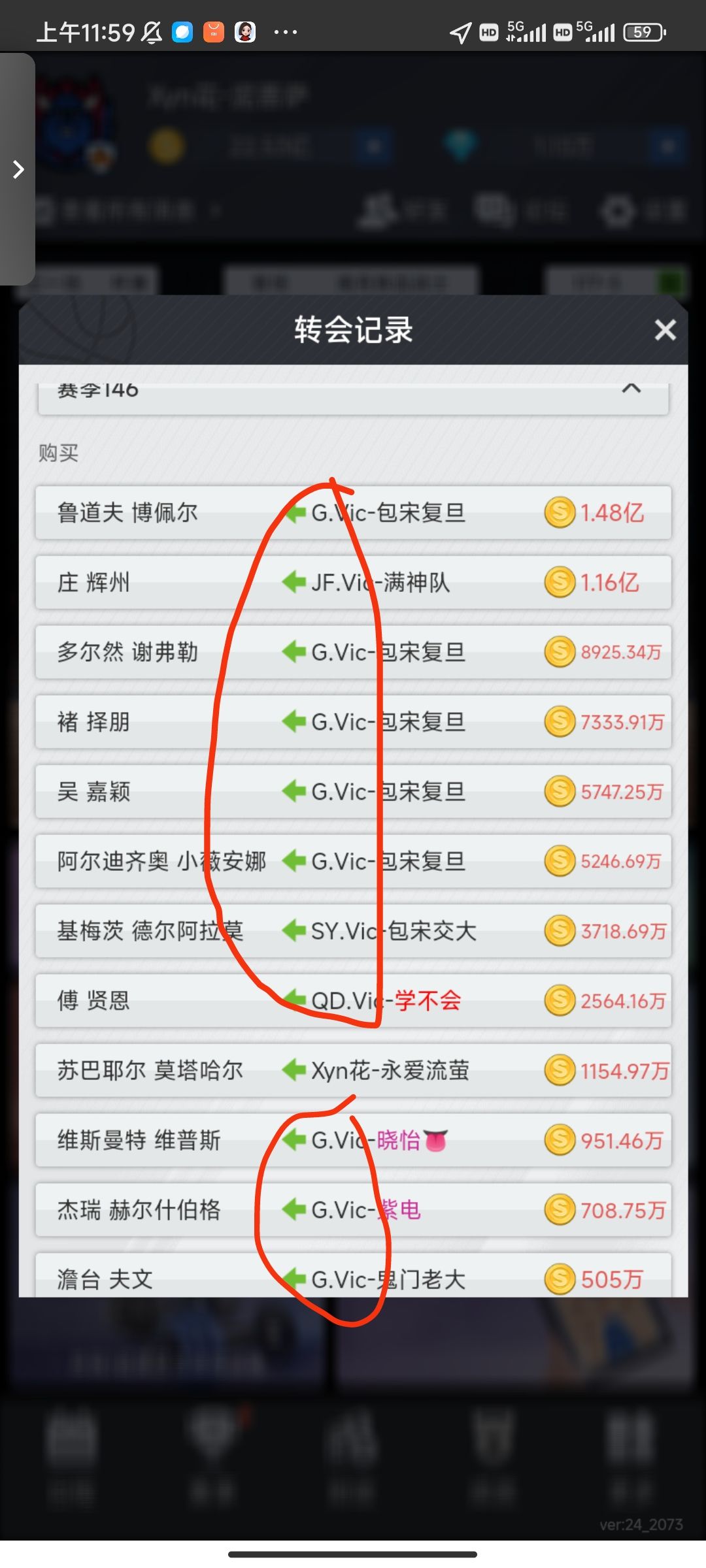Click the coin icon next to 8925.34万

(x=559, y=652)
